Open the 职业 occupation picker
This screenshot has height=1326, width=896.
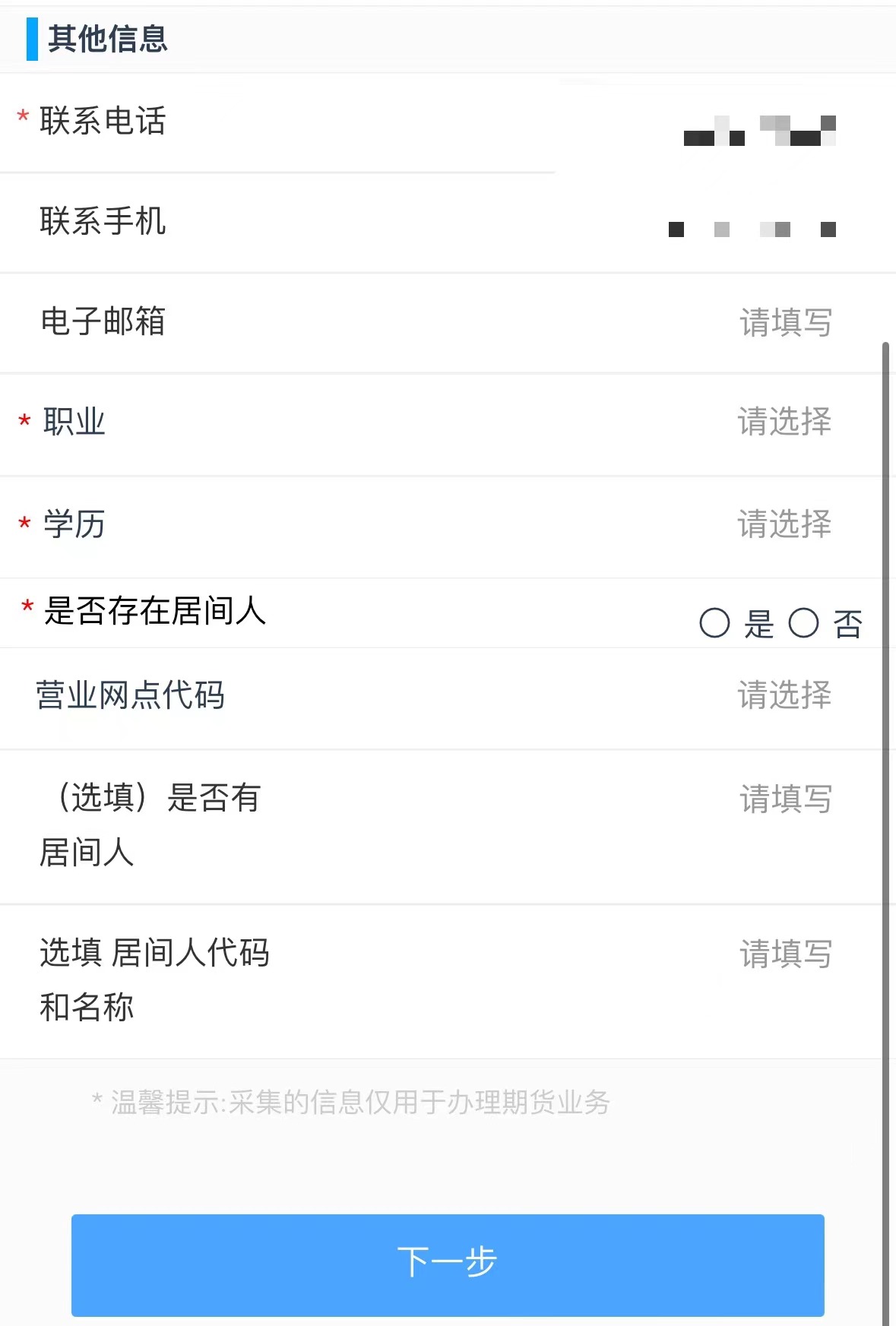tap(784, 421)
